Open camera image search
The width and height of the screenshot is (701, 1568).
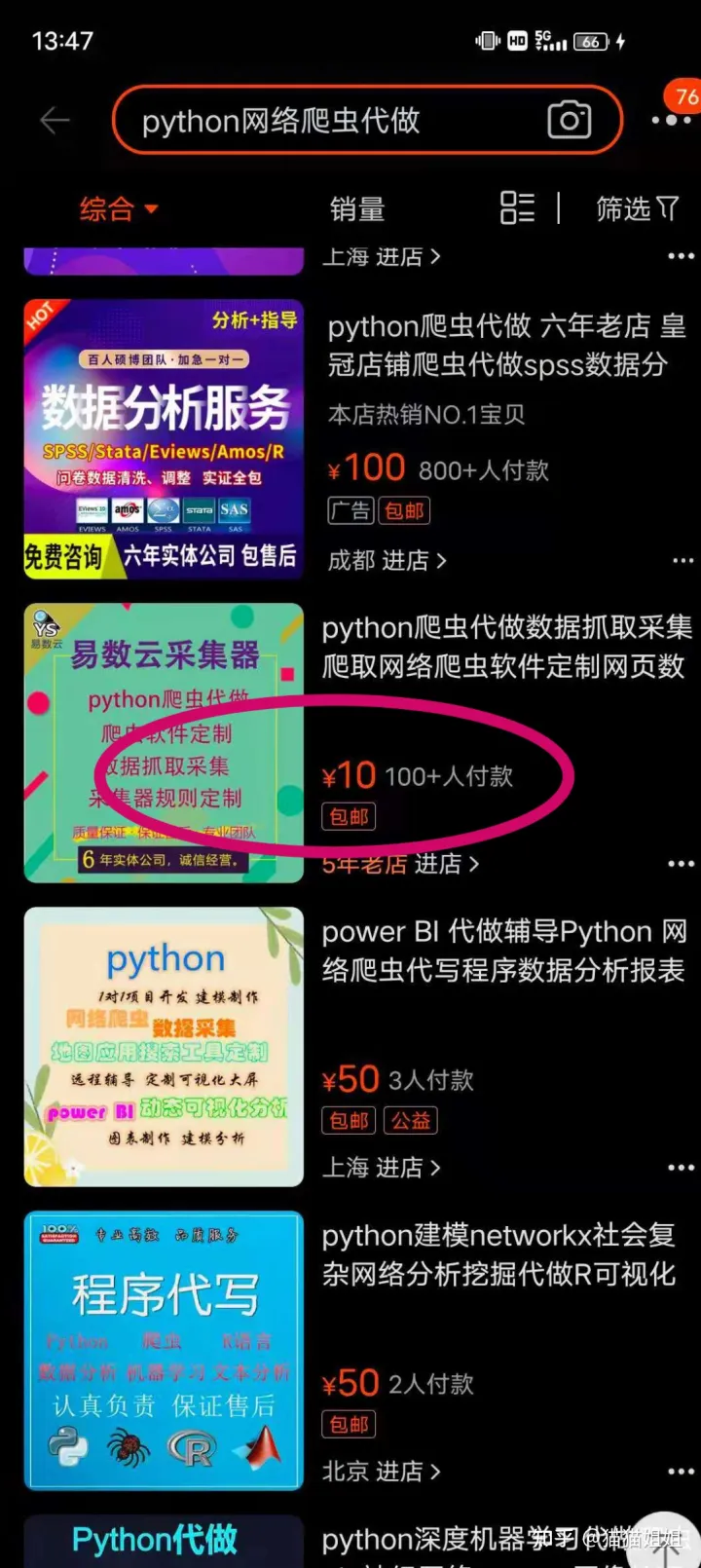click(x=570, y=120)
